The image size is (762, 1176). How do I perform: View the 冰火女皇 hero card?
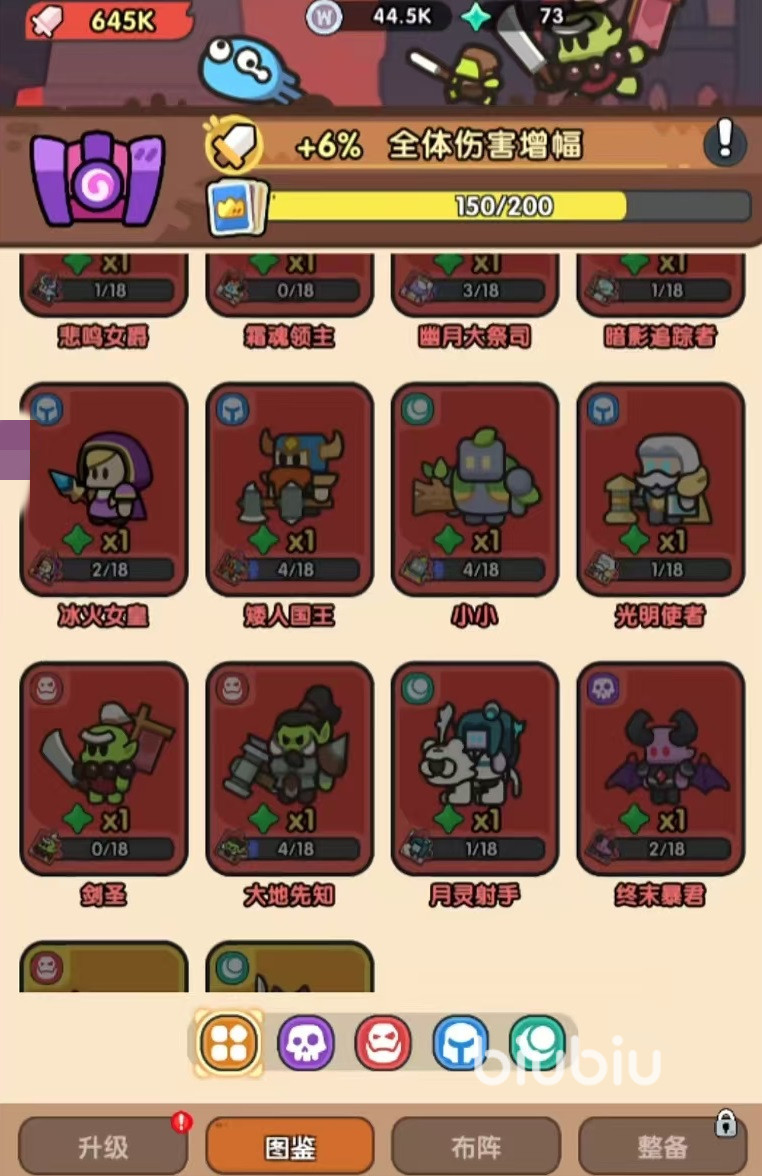click(104, 490)
